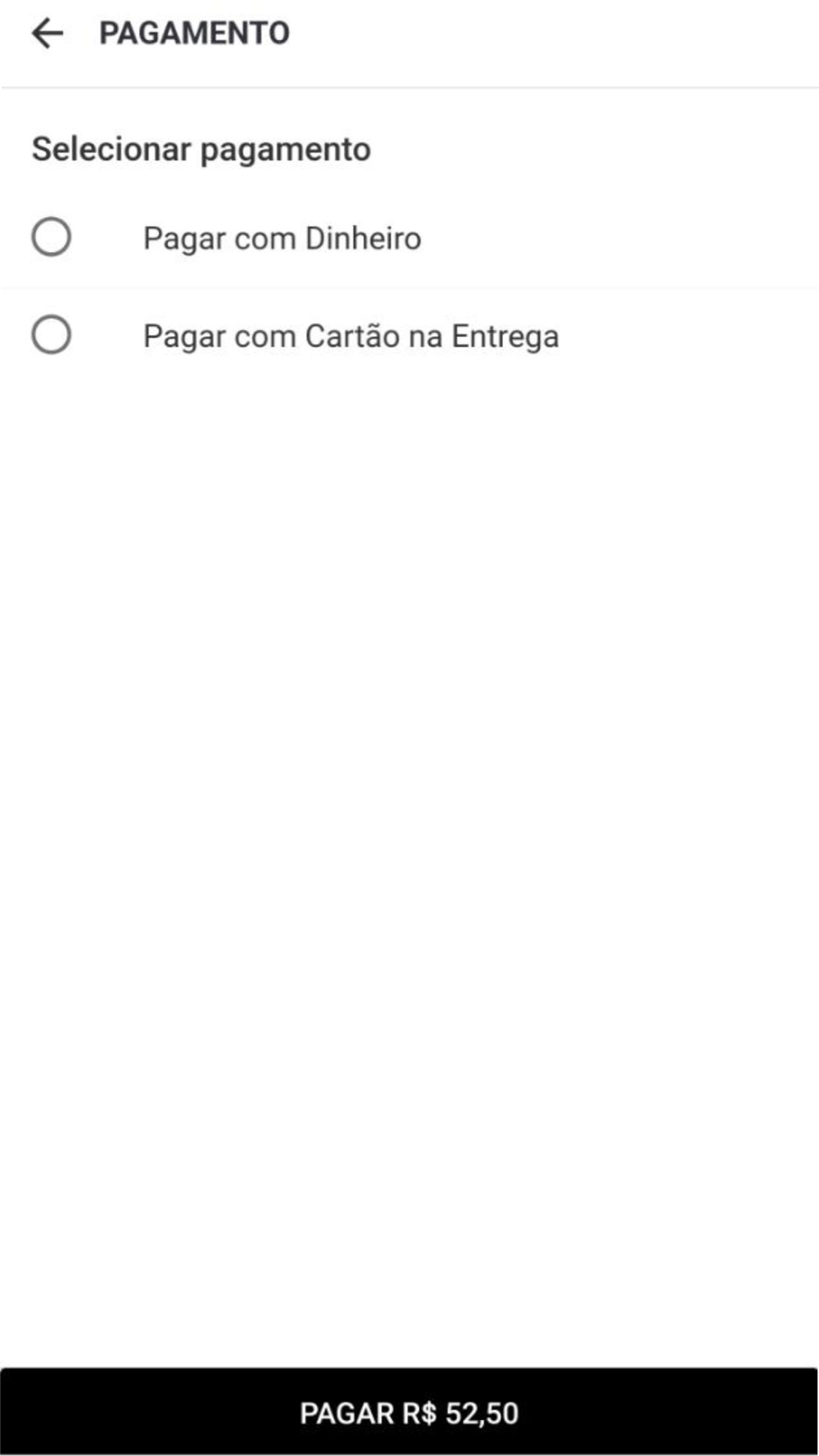The height and width of the screenshot is (1456, 819).
Task: Go back from the Pagamento screen
Action: (x=48, y=34)
